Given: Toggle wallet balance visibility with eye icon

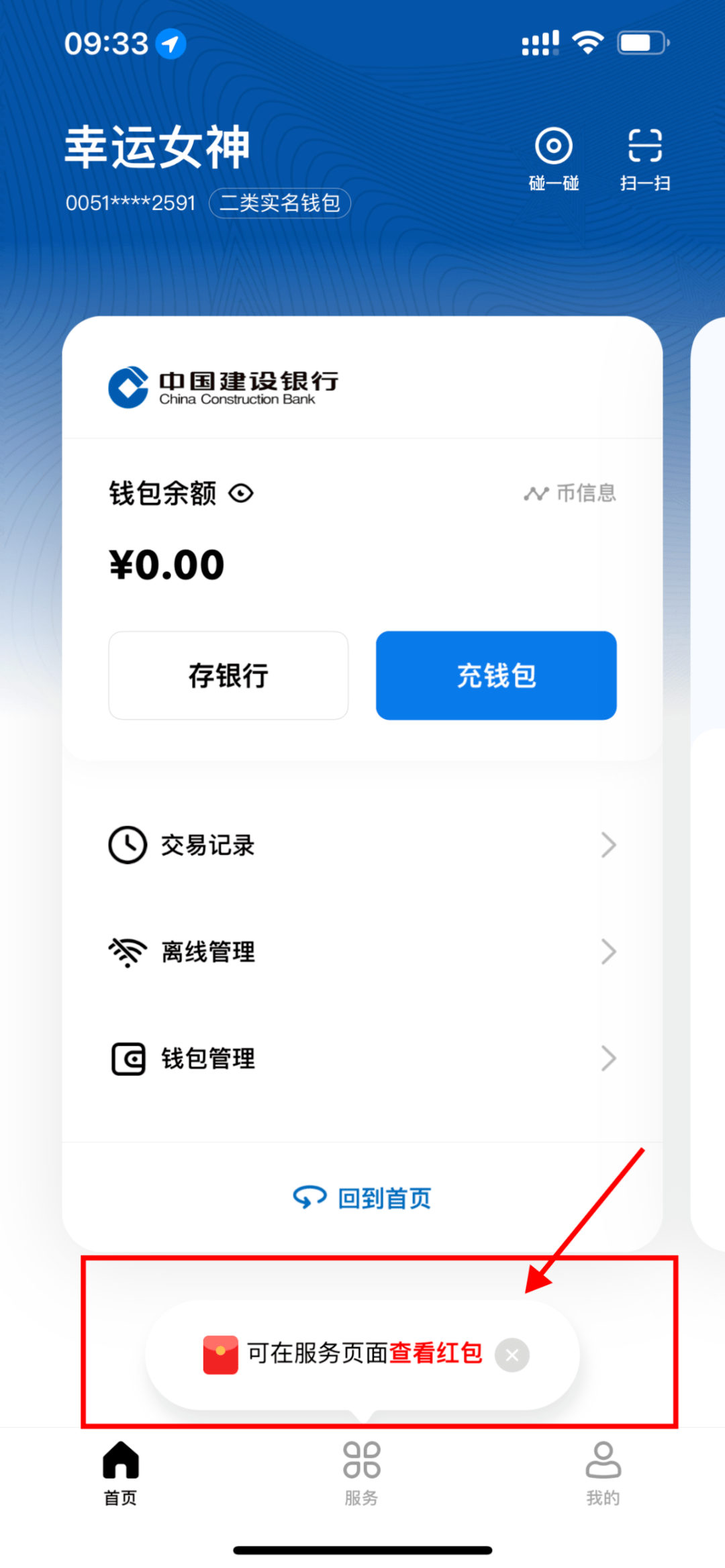Looking at the screenshot, I should (241, 493).
